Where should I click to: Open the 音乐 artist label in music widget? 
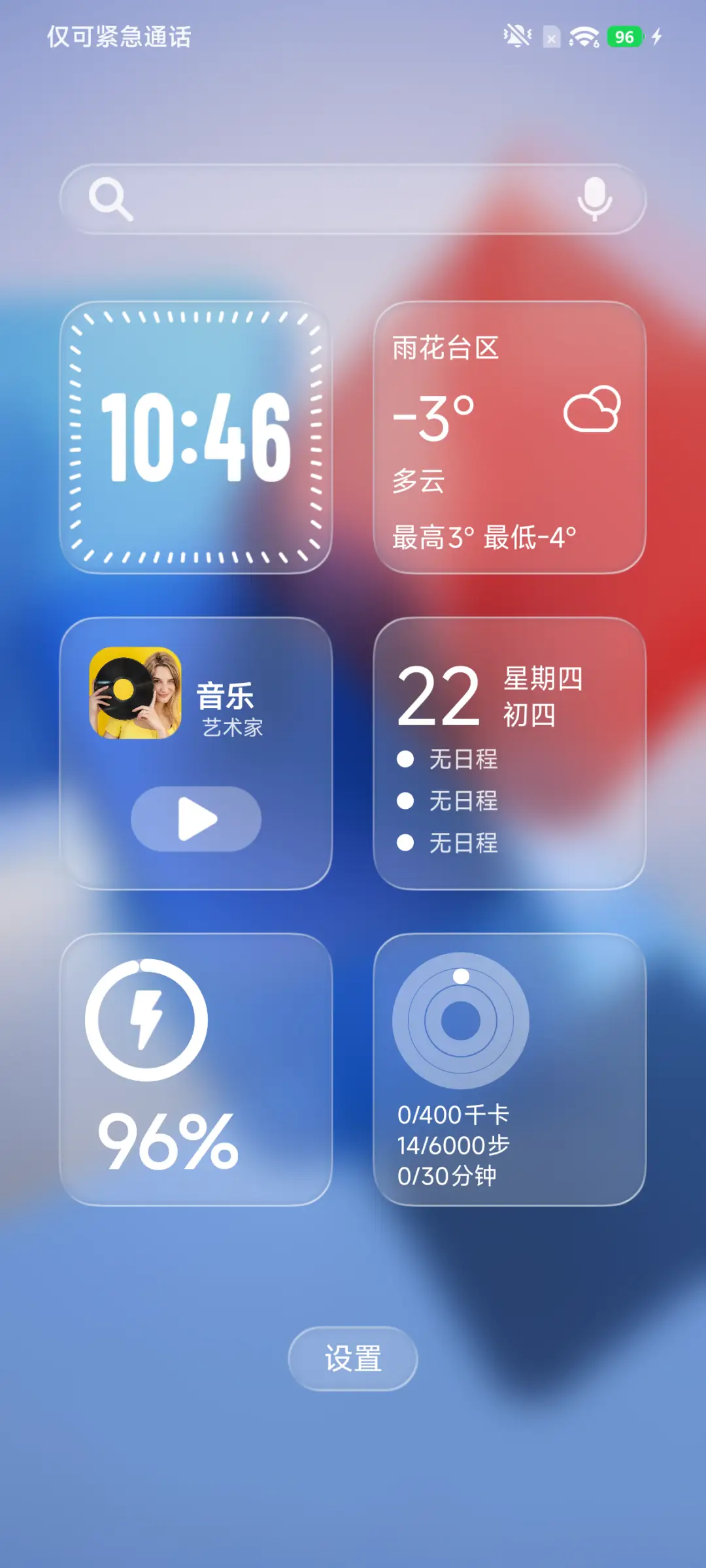(x=225, y=698)
